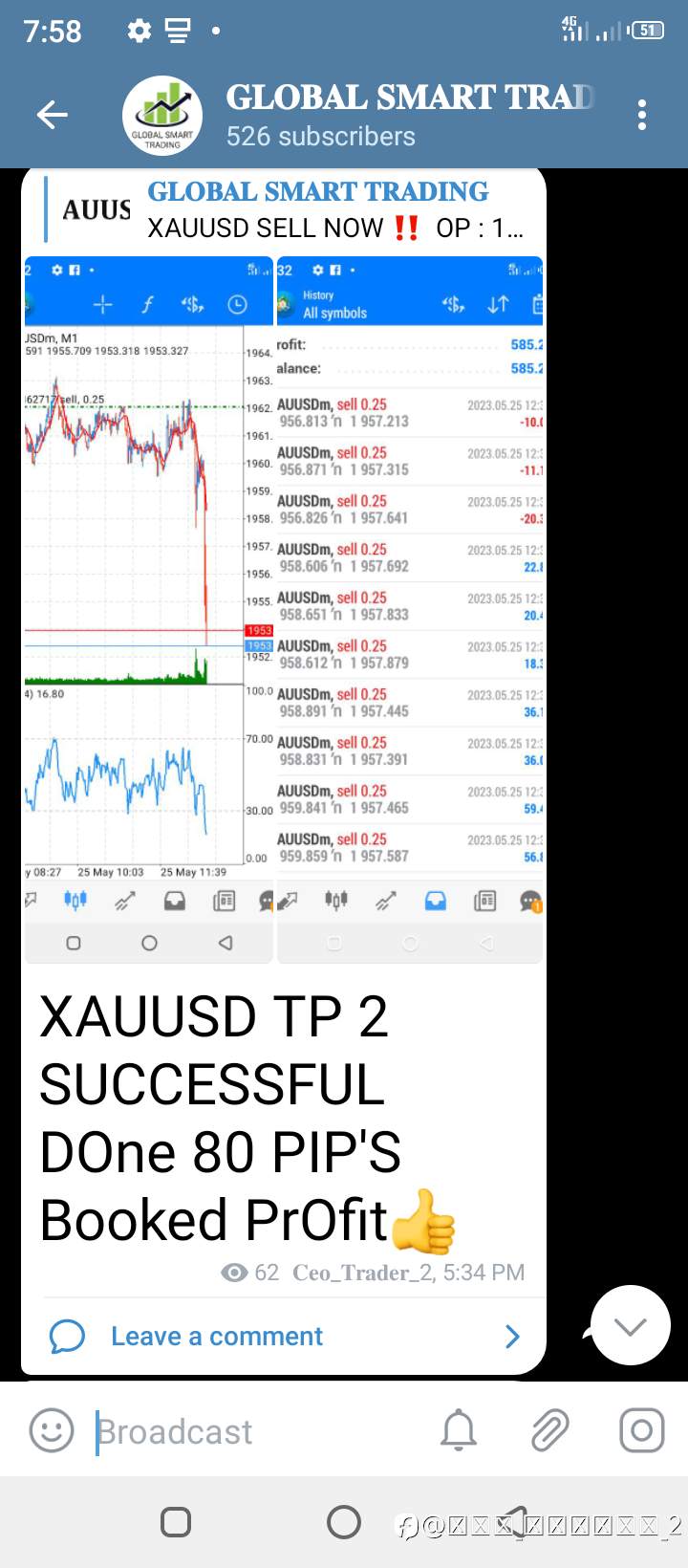Open the channel overflow menu
The image size is (688, 1568).
coord(642,116)
